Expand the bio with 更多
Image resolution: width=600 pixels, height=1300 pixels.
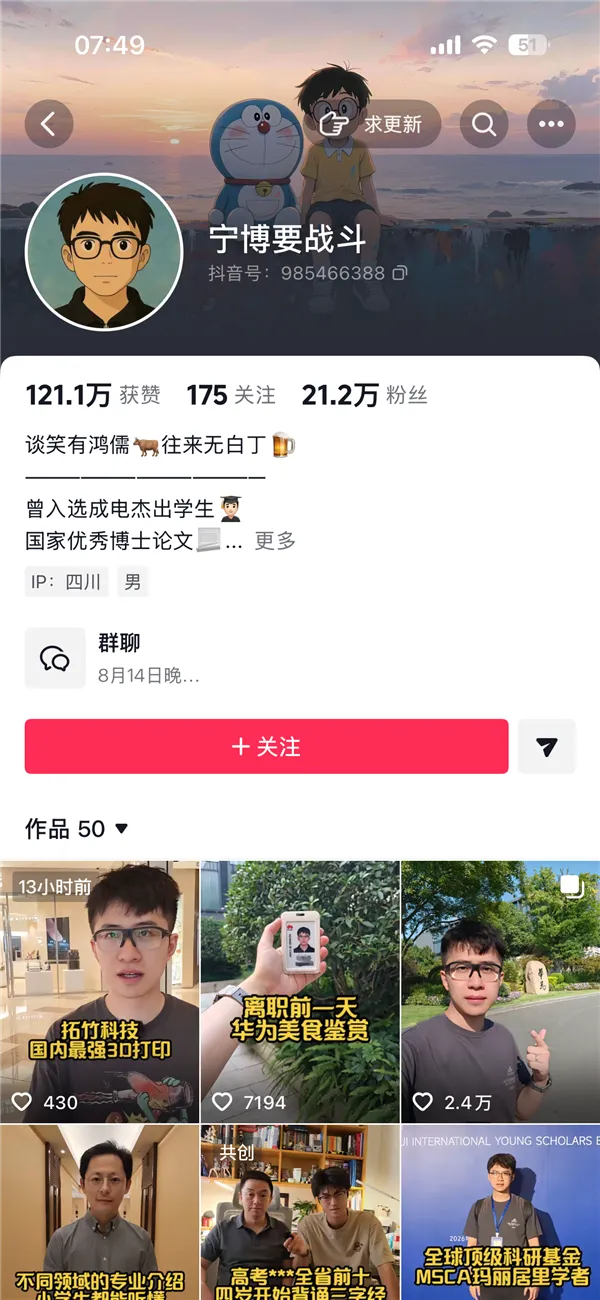tap(275, 541)
